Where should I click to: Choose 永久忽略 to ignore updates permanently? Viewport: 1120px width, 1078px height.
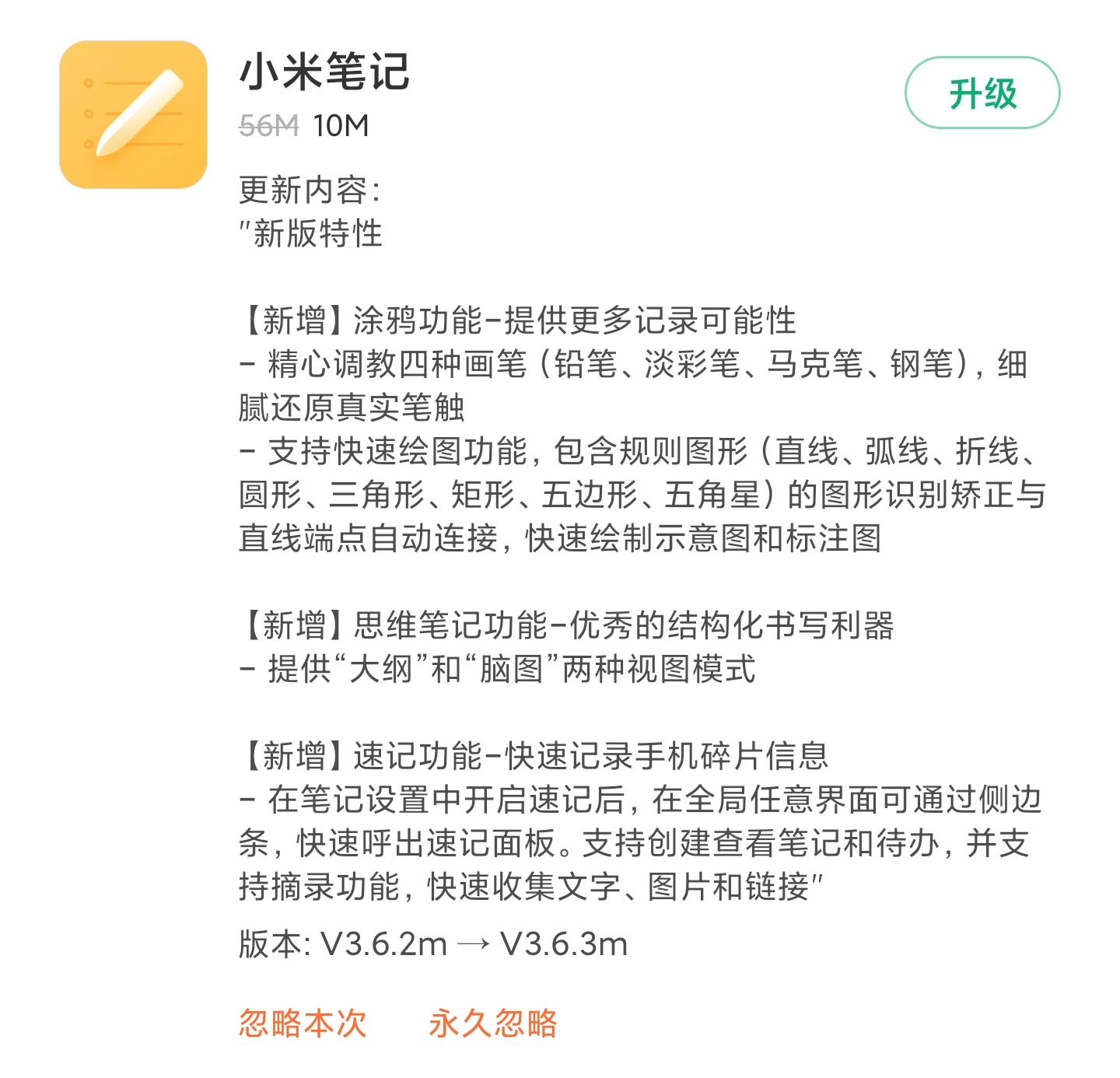pos(492,1023)
